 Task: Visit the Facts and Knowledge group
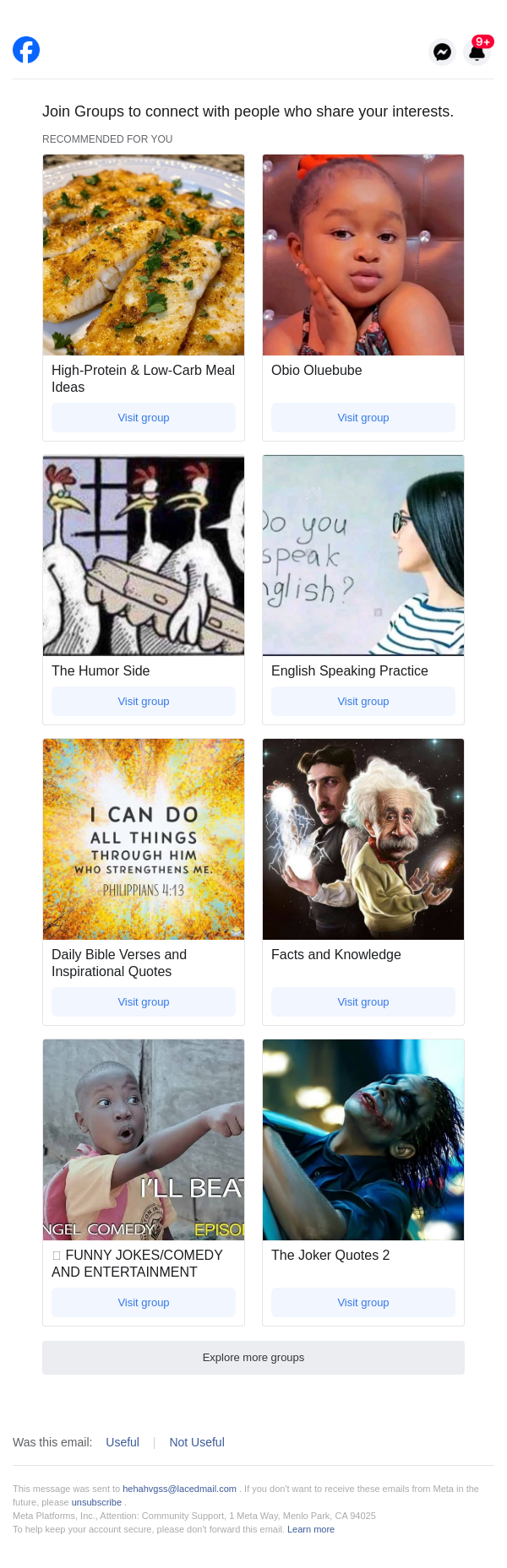(x=363, y=1002)
